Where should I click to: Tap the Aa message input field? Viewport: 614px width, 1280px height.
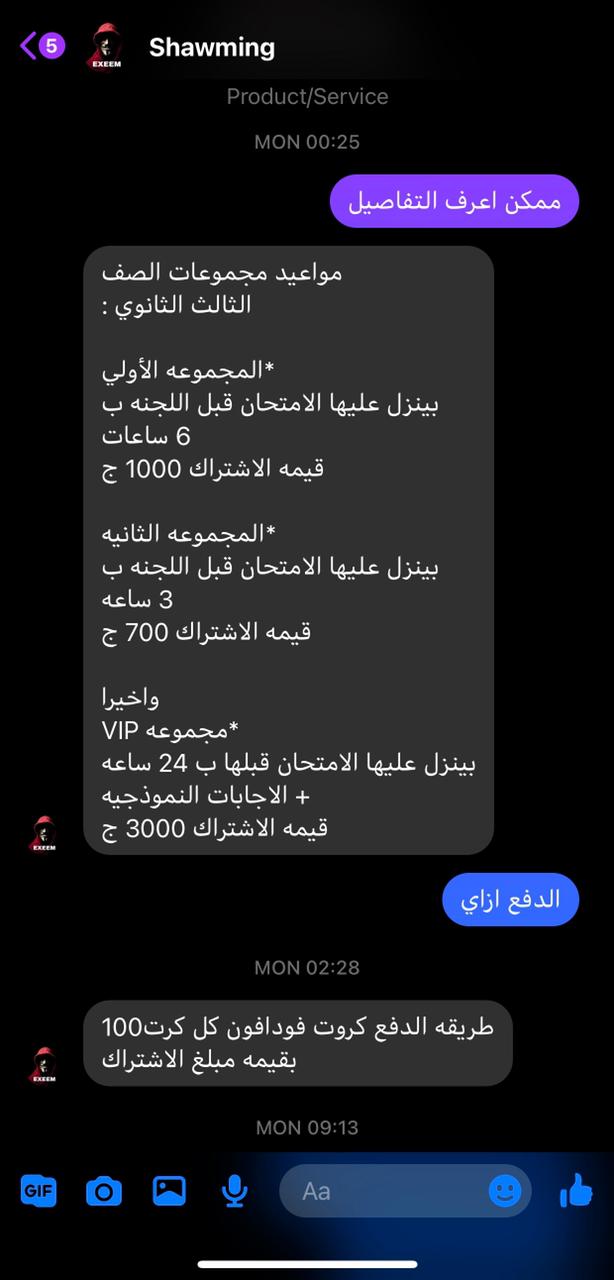(x=380, y=1190)
